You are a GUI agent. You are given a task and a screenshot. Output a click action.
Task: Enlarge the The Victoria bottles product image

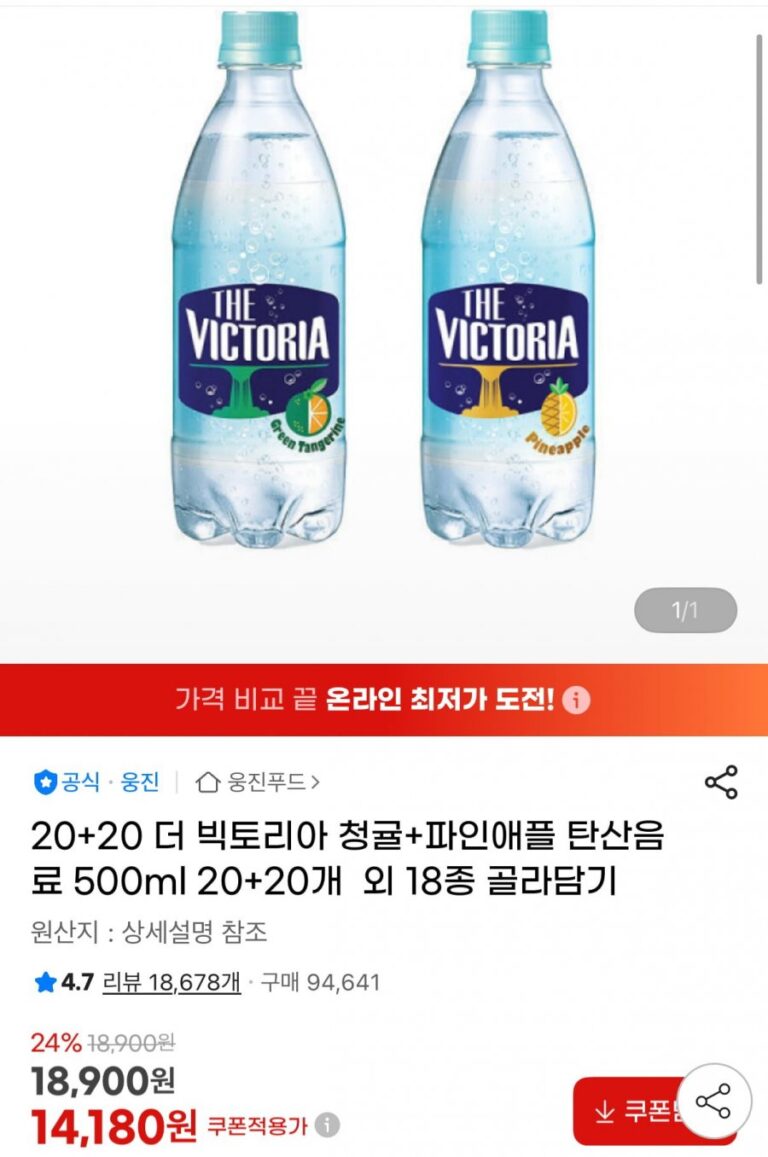coord(384,300)
